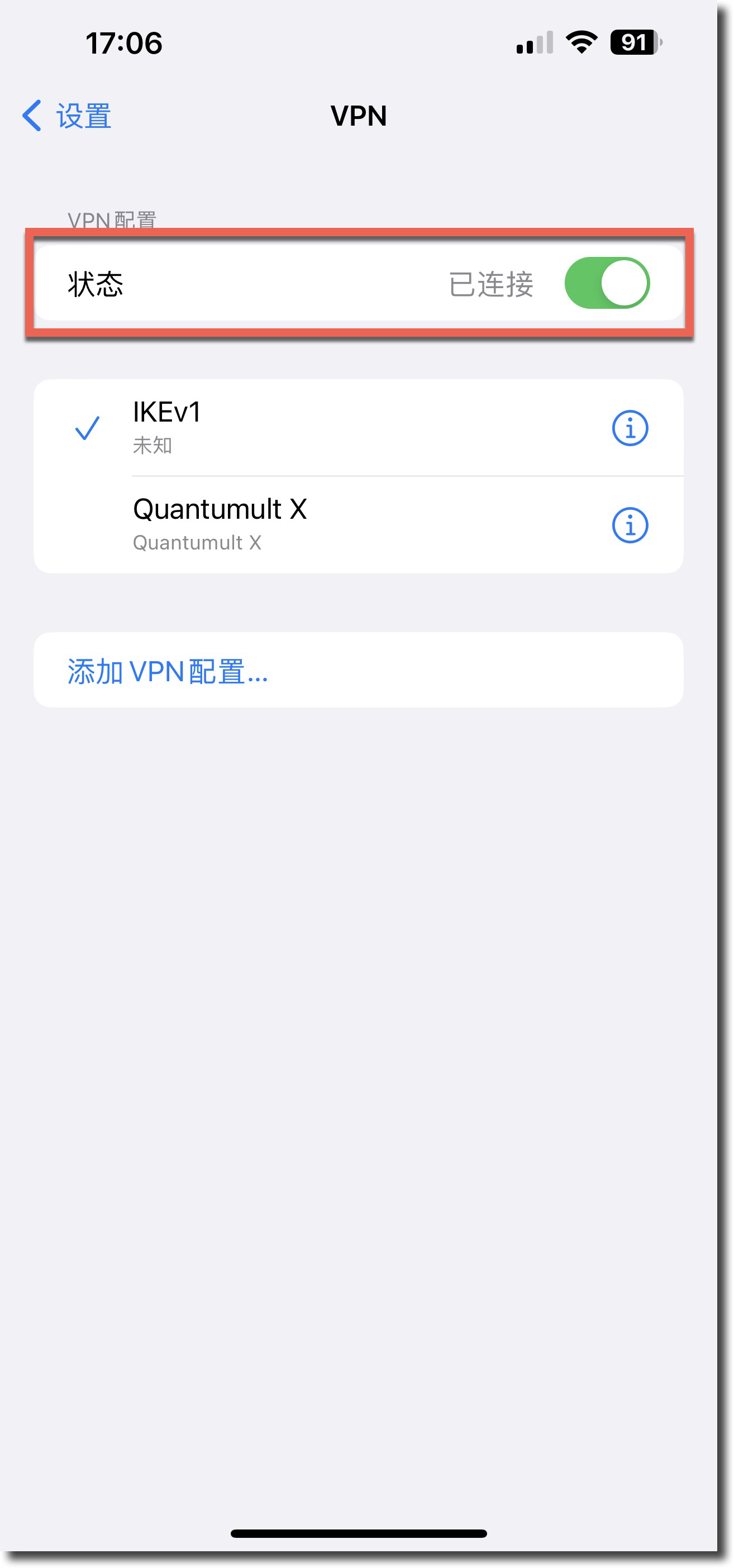Tap the VPN title at the top
This screenshot has width=734, height=1568.
pyautogui.click(x=358, y=116)
